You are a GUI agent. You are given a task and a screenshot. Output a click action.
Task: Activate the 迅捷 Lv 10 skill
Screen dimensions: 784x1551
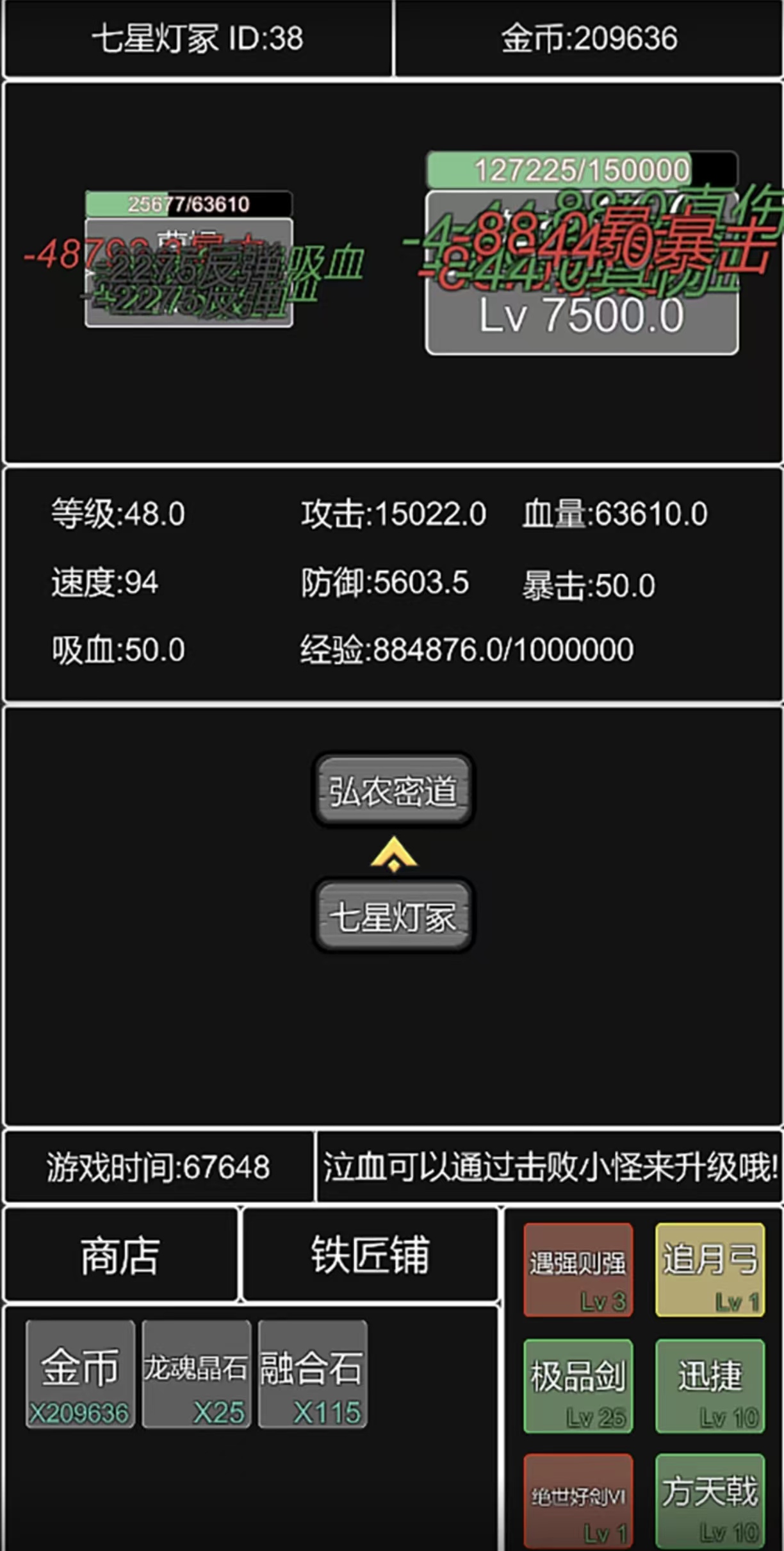(x=710, y=1386)
